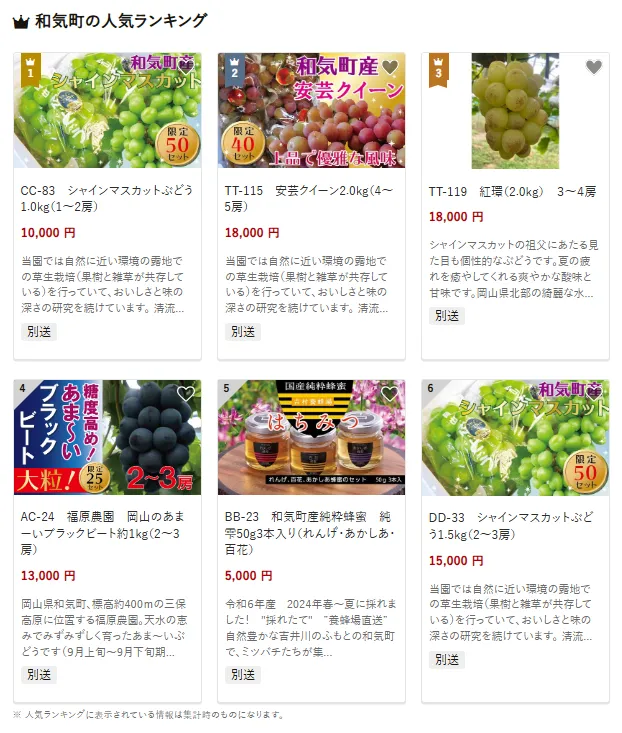Add TT-115 安芸クイーン to favorites
Screen dimensions: 622x733
click(389, 67)
